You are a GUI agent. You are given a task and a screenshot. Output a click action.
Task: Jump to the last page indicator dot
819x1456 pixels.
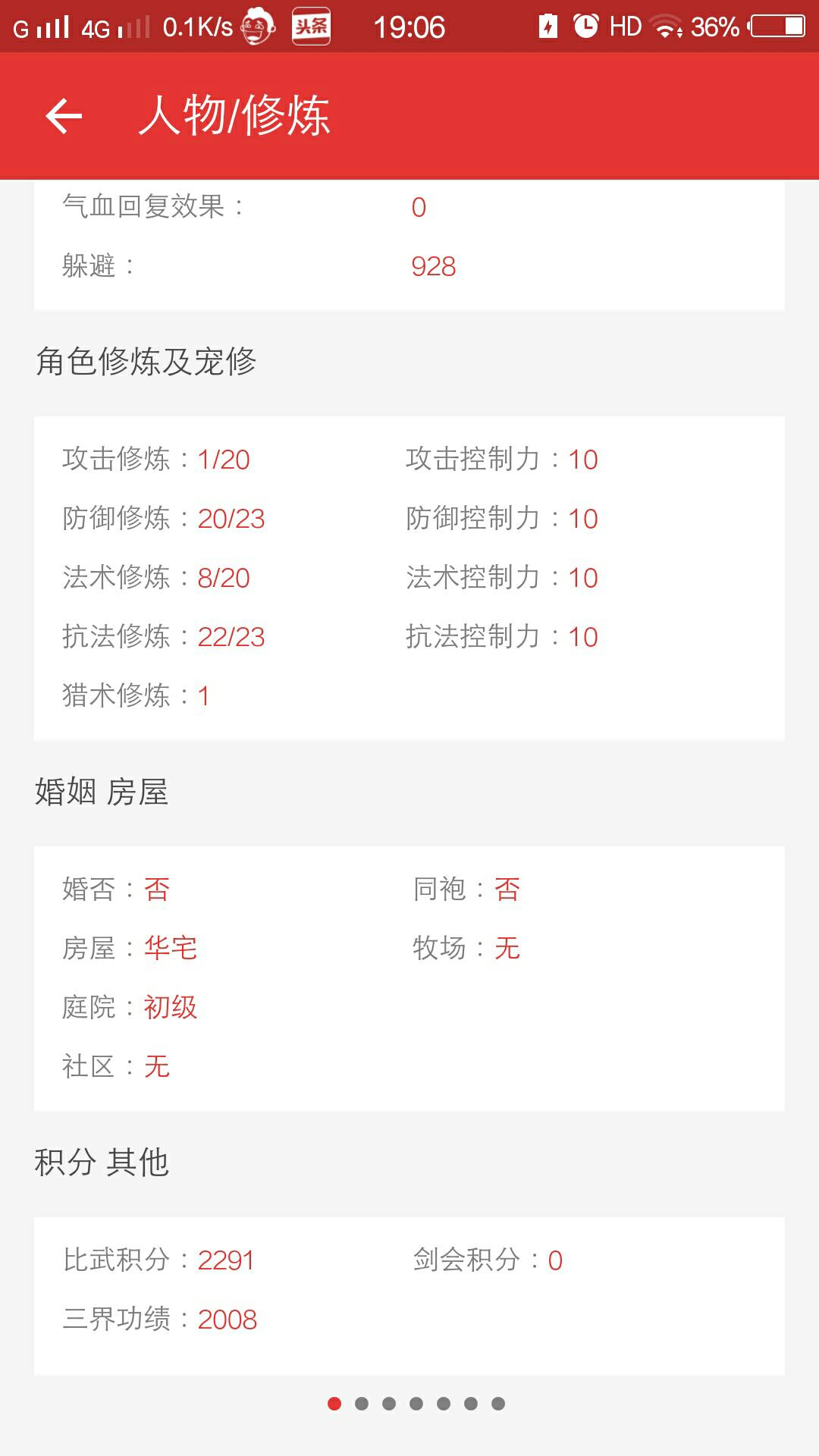[x=498, y=1404]
